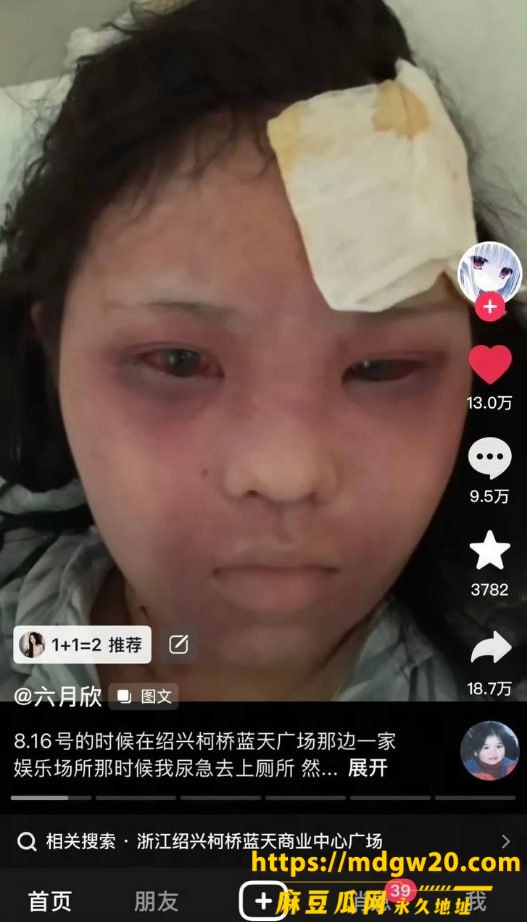The width and height of the screenshot is (527, 922).
Task: Switch to the 首页 tab
Action: [x=50, y=901]
